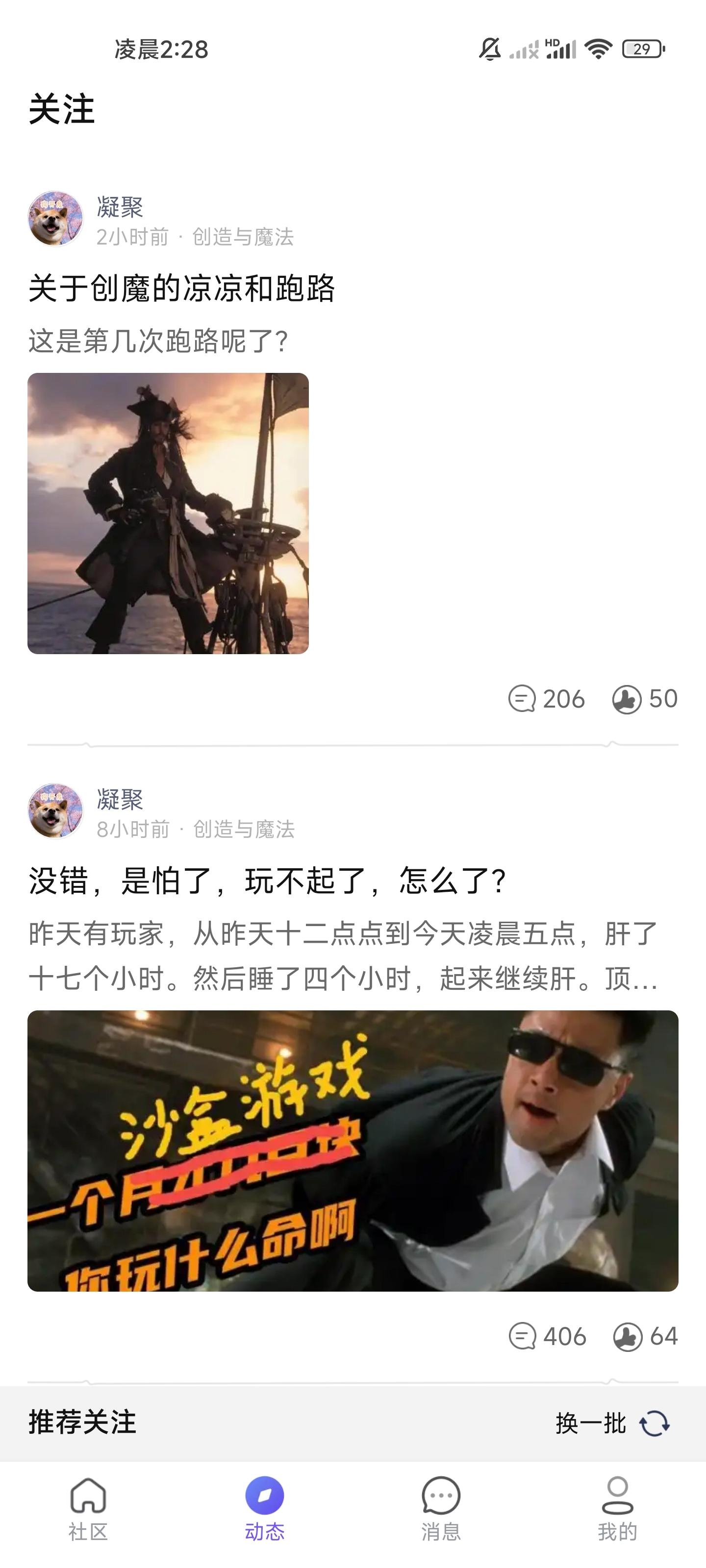Open comments on the post with 206 comments
Screen dimensions: 706x1568
coord(546,698)
